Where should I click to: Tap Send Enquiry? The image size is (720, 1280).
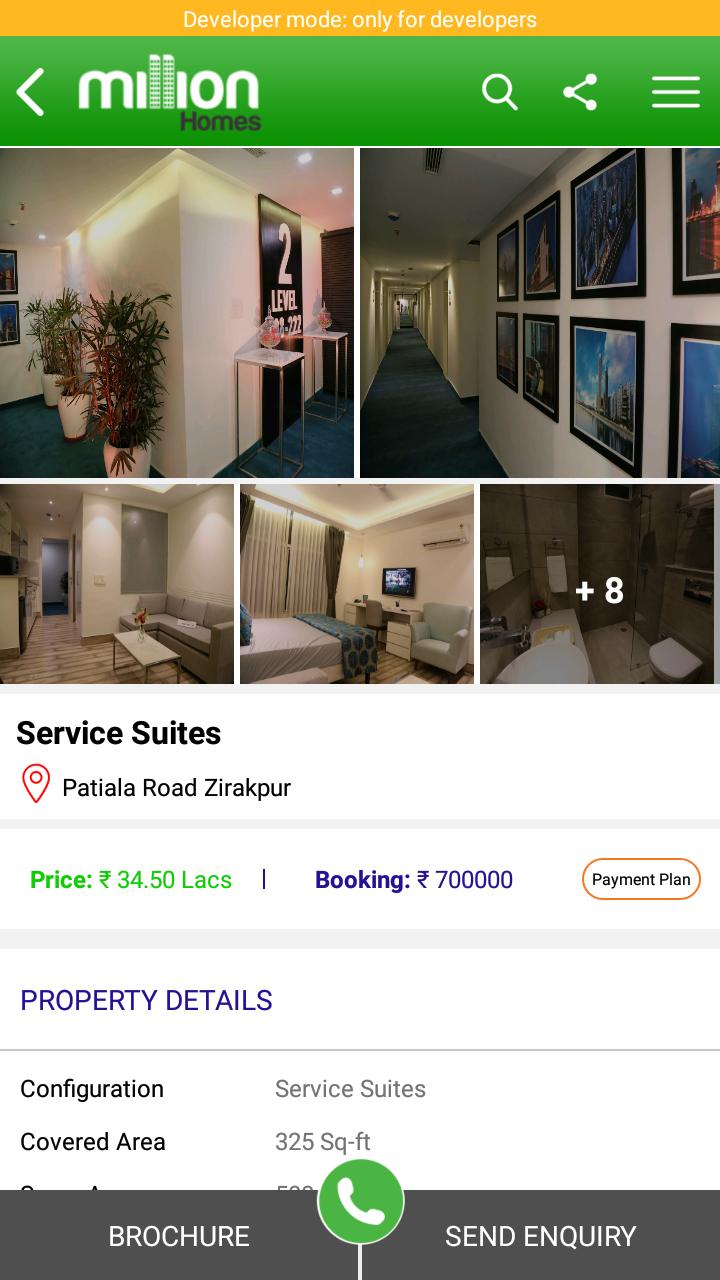pyautogui.click(x=540, y=1236)
